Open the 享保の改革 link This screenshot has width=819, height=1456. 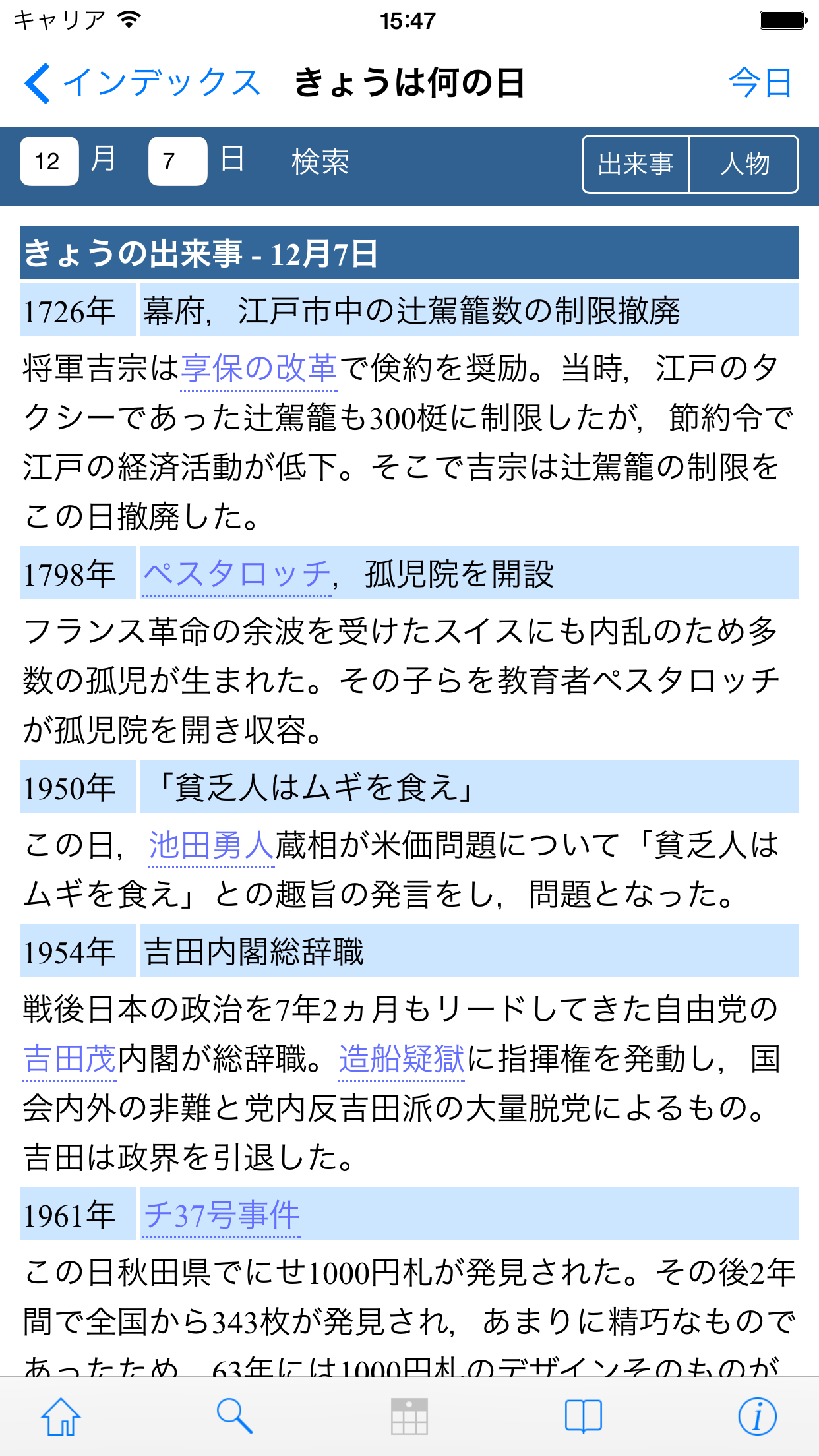258,369
